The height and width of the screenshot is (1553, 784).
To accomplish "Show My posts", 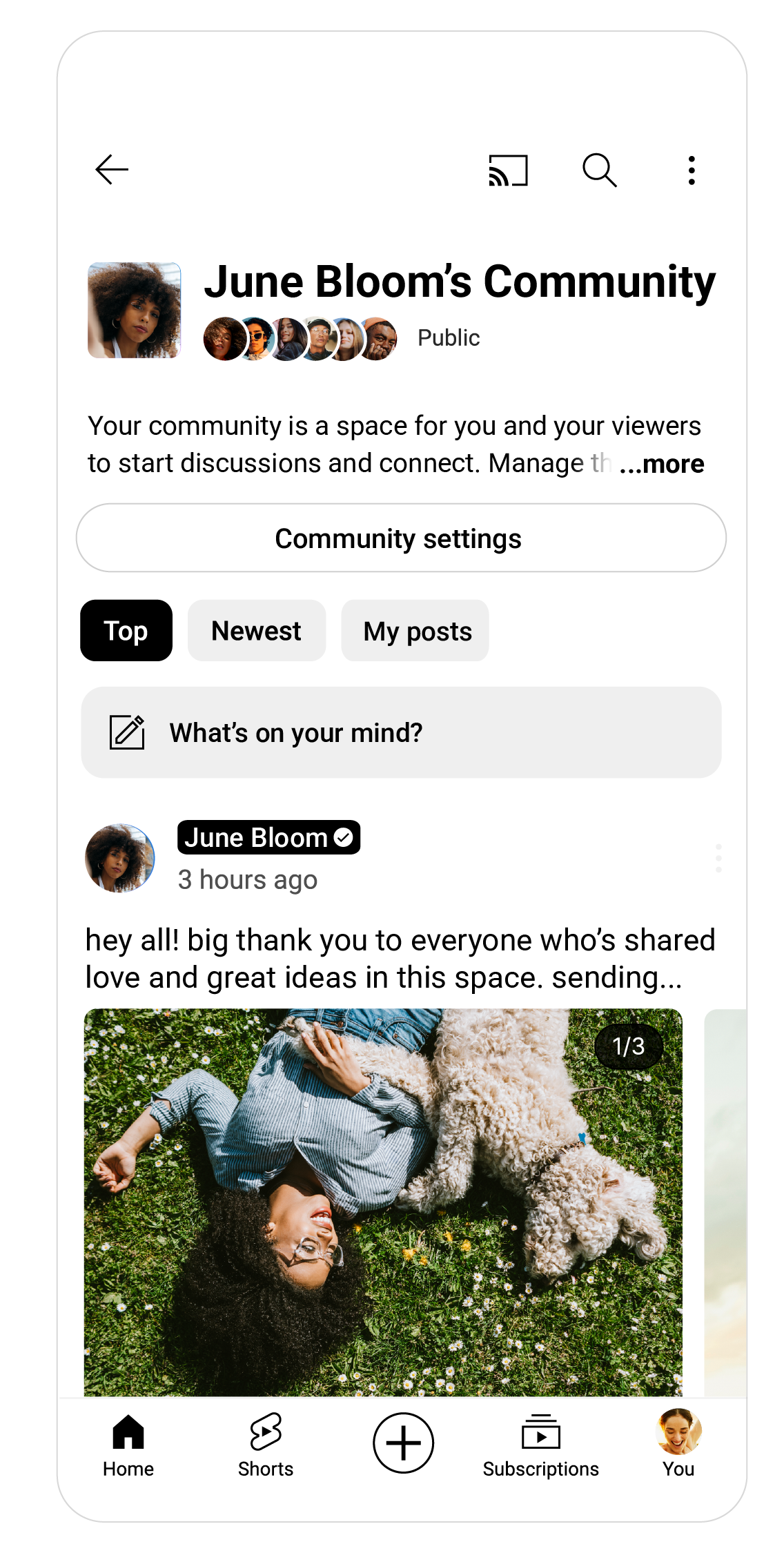I will point(415,630).
